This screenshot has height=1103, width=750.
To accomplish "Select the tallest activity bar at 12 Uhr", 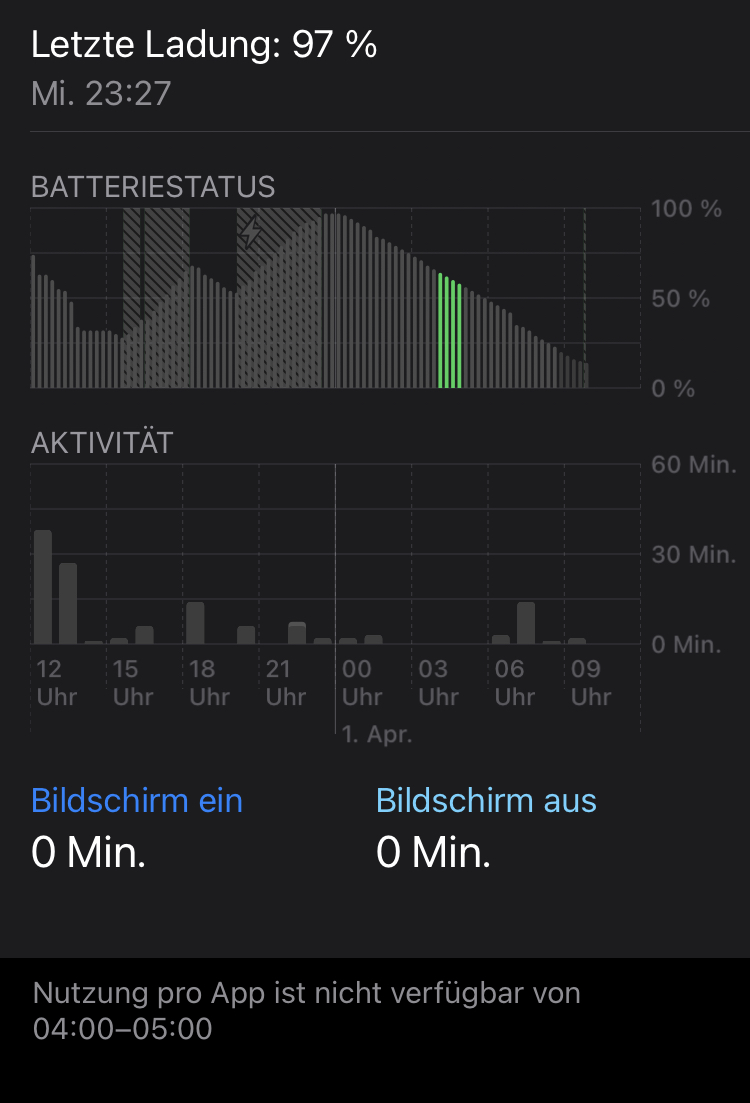I will point(43,587).
